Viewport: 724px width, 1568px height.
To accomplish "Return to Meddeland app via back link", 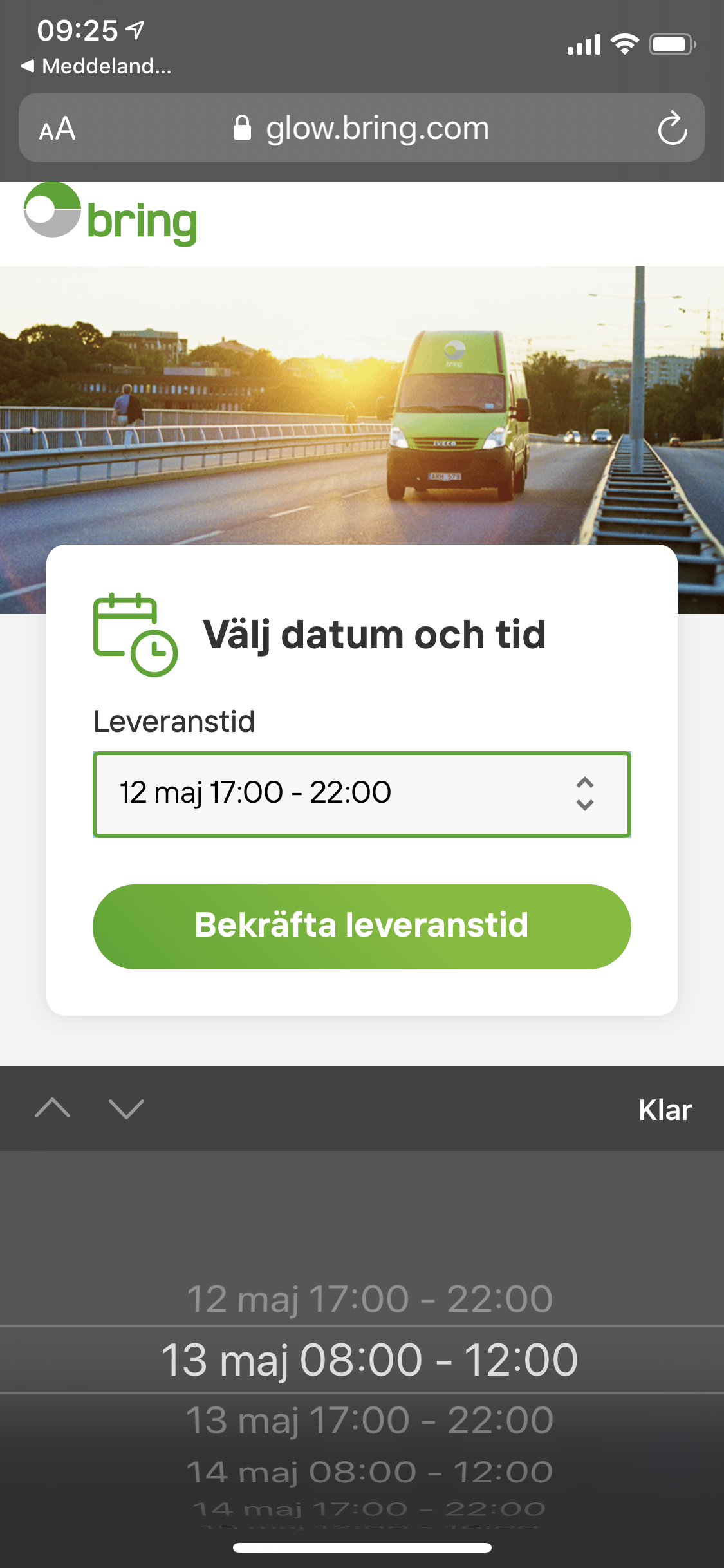I will 95,64.
